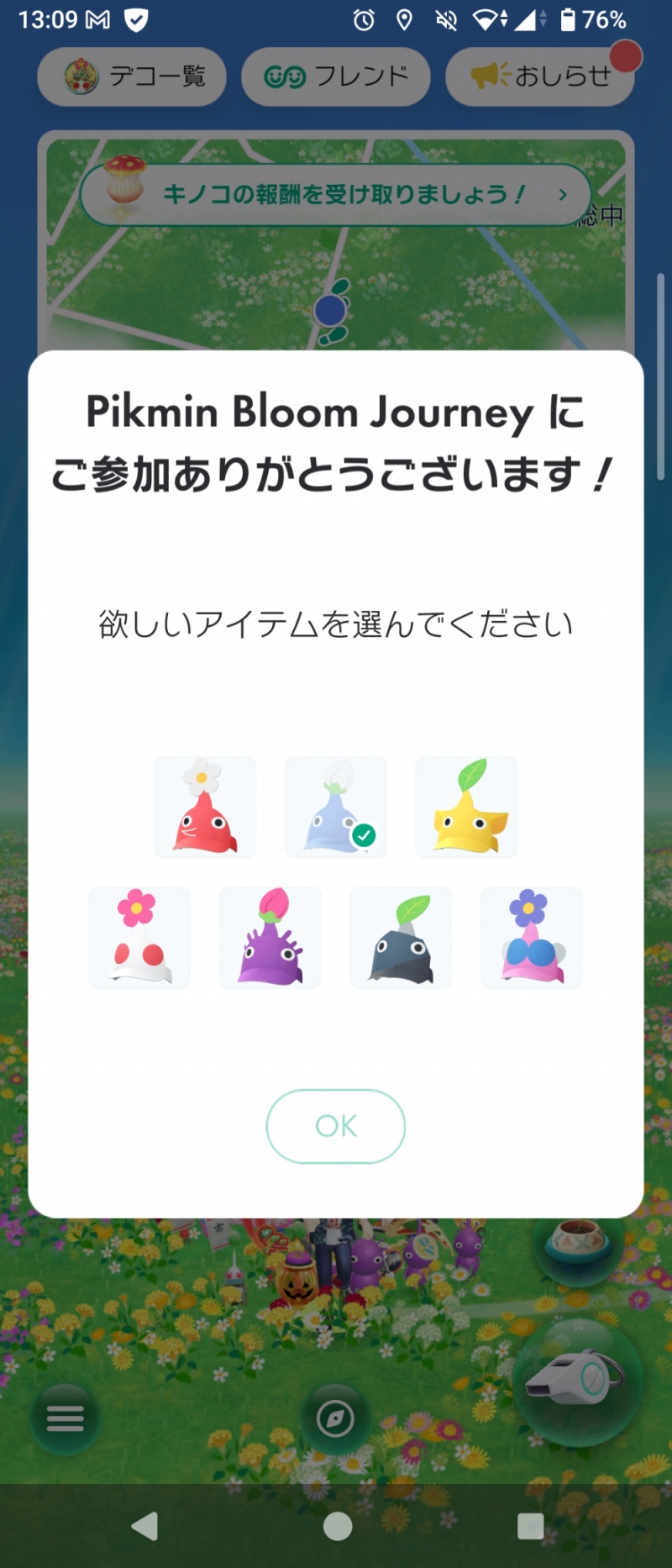Viewport: 672px width, 1568px height.
Task: Open the mushroom reward banner
Action: (336, 195)
